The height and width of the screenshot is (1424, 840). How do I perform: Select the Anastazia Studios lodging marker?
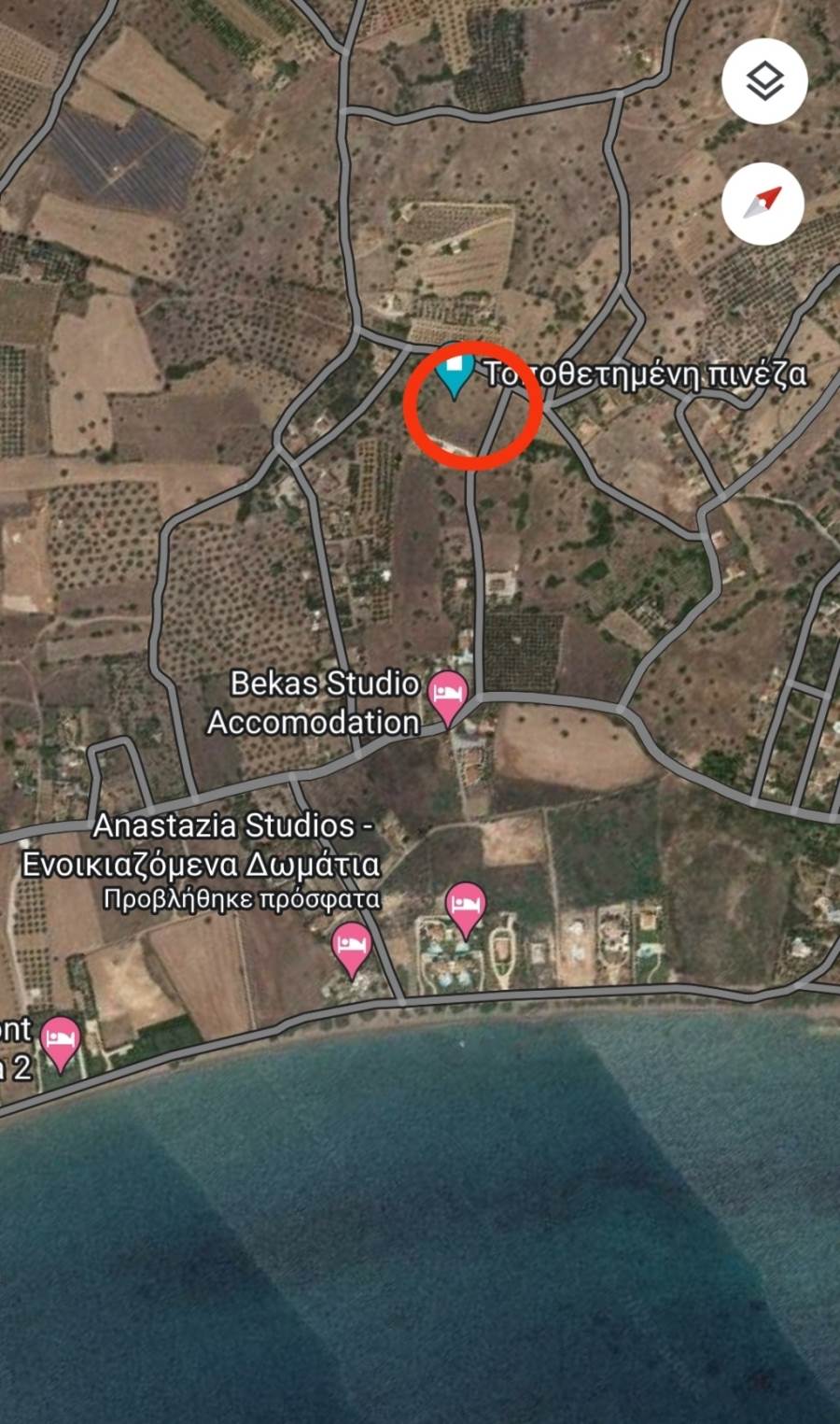click(352, 947)
